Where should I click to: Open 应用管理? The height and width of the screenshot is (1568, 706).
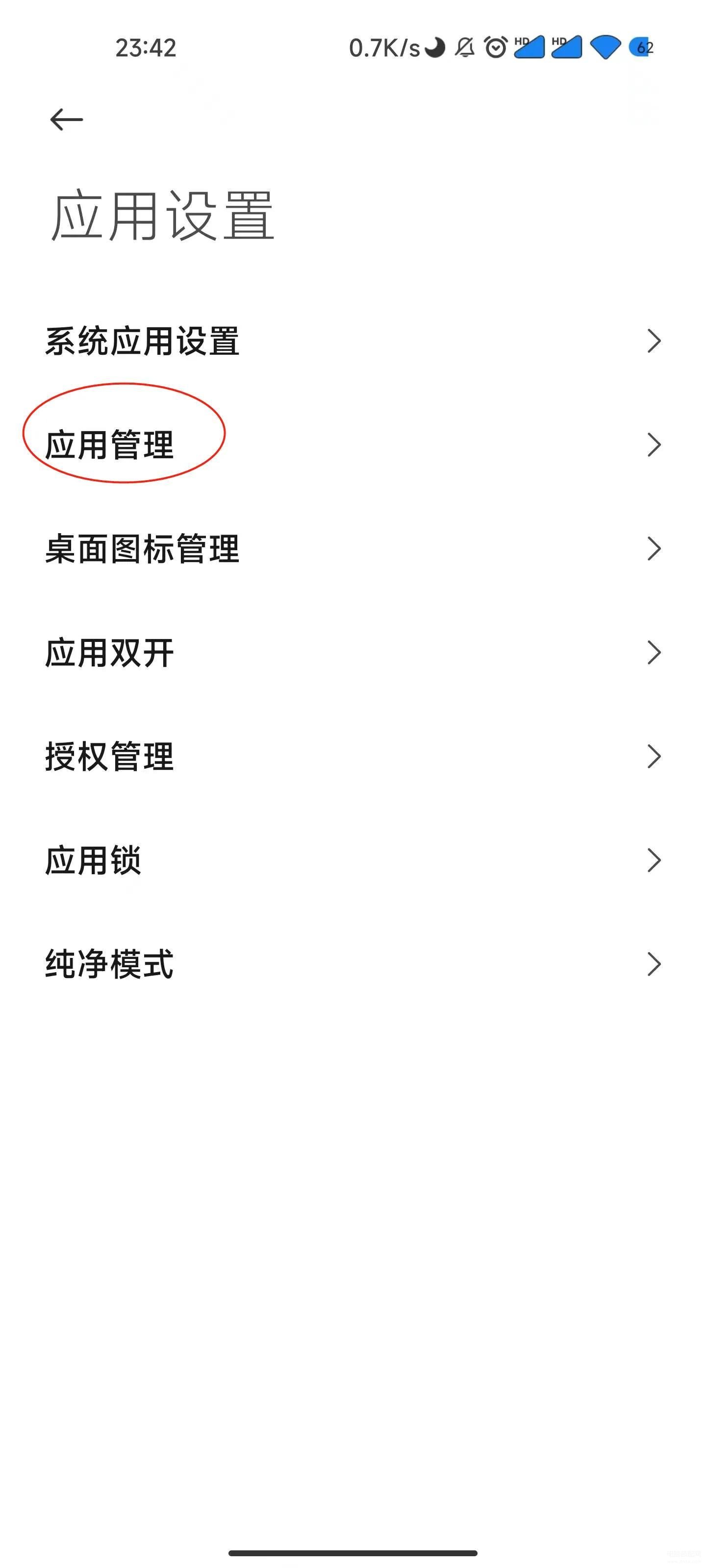(x=353, y=445)
